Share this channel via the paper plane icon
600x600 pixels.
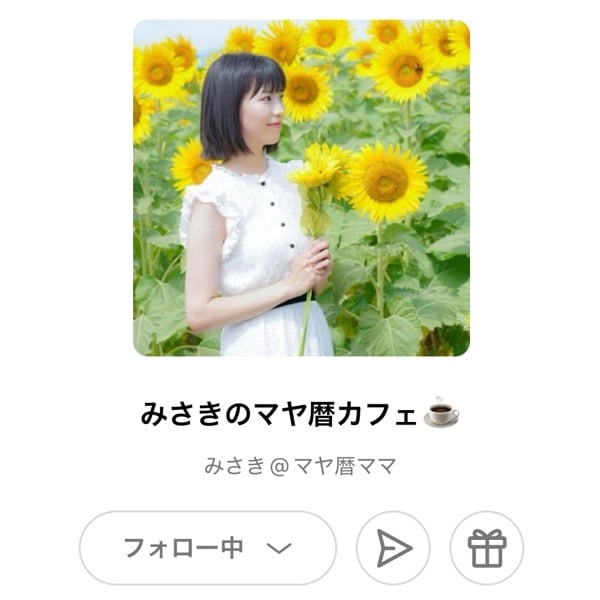pos(393,548)
